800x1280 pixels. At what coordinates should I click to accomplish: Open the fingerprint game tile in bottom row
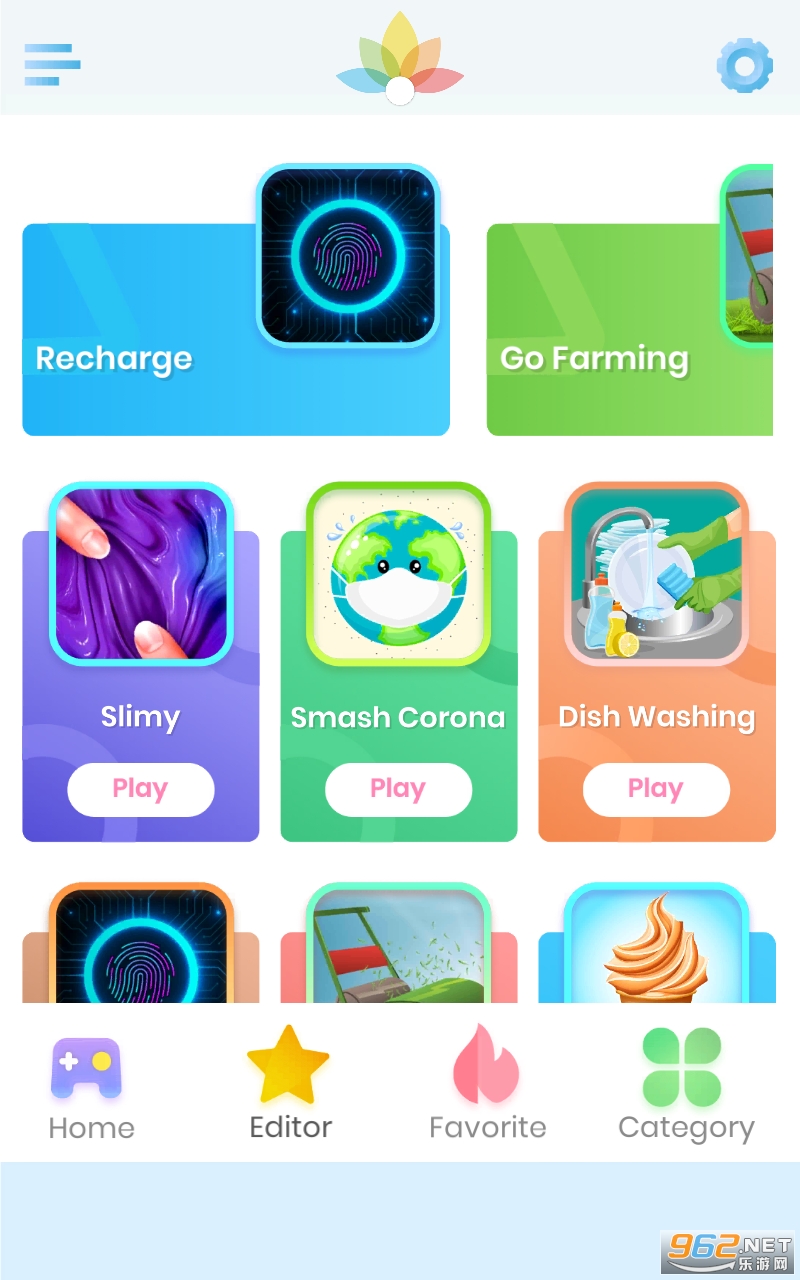141,945
